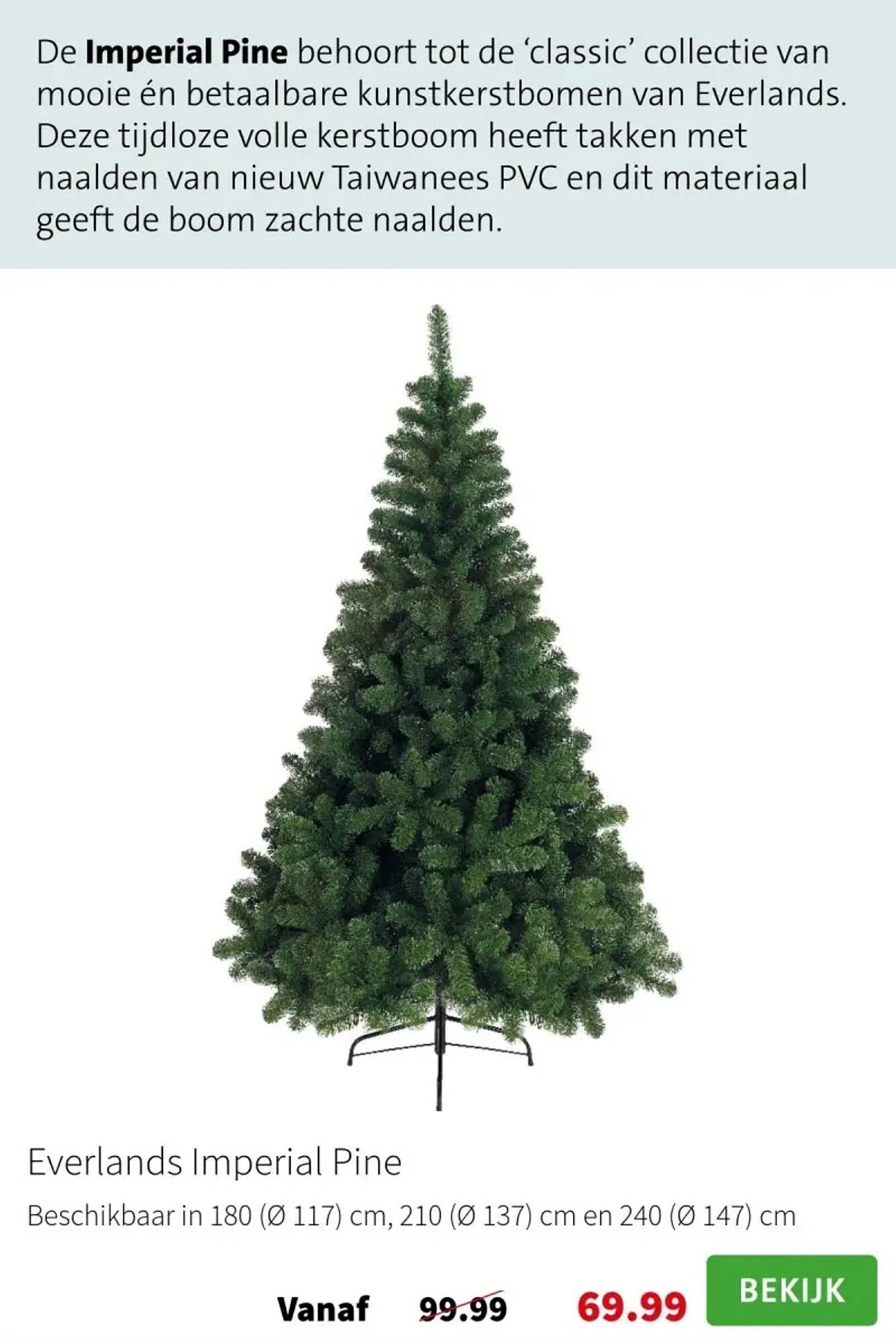
Task: Tap the green BEKIJK button
Action: point(791,1290)
